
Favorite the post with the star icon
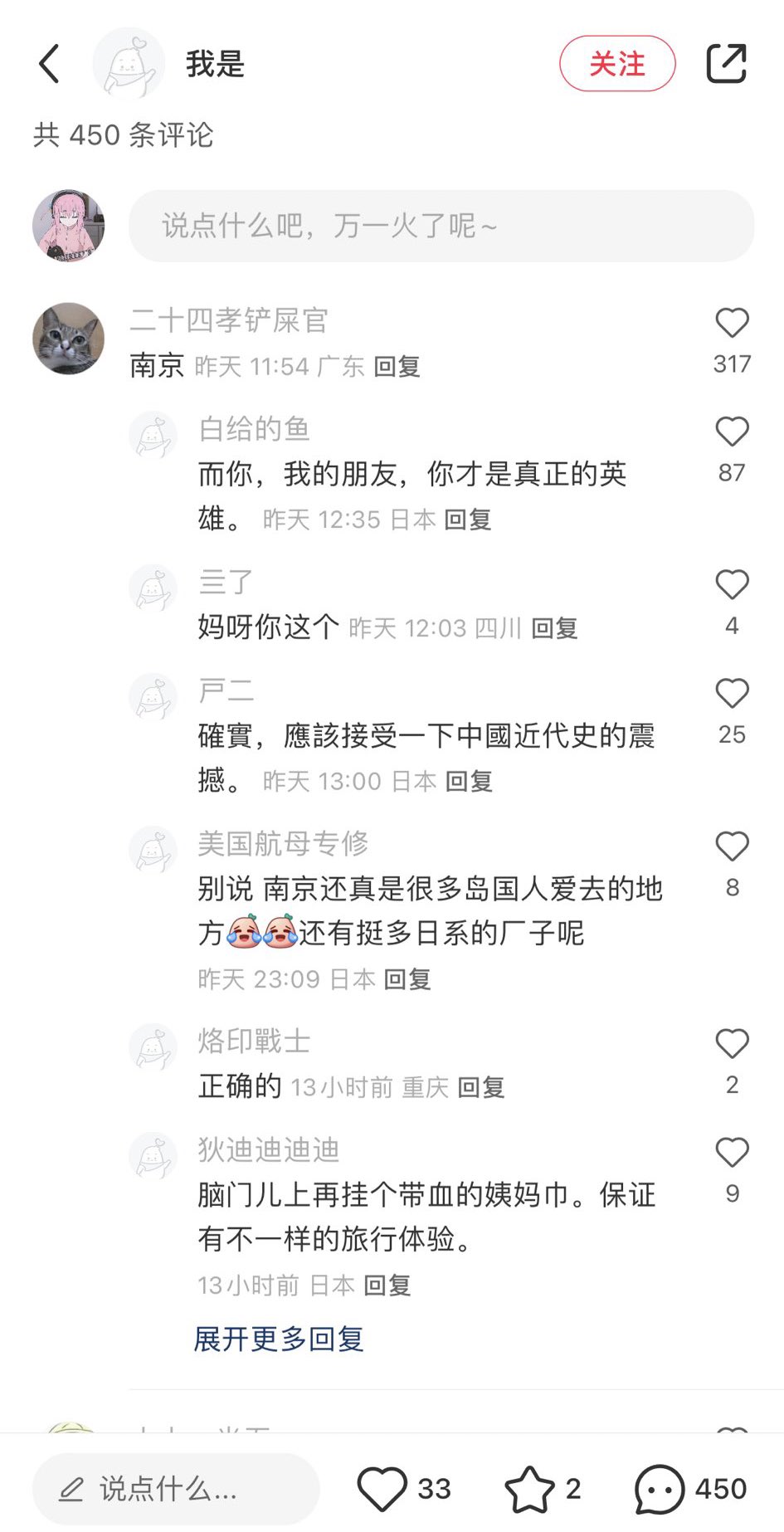(529, 1489)
